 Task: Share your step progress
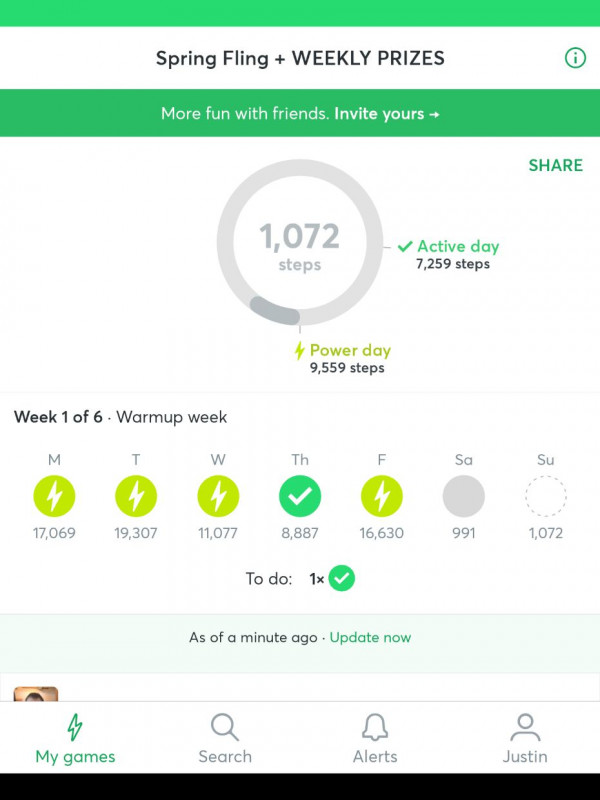(x=555, y=166)
